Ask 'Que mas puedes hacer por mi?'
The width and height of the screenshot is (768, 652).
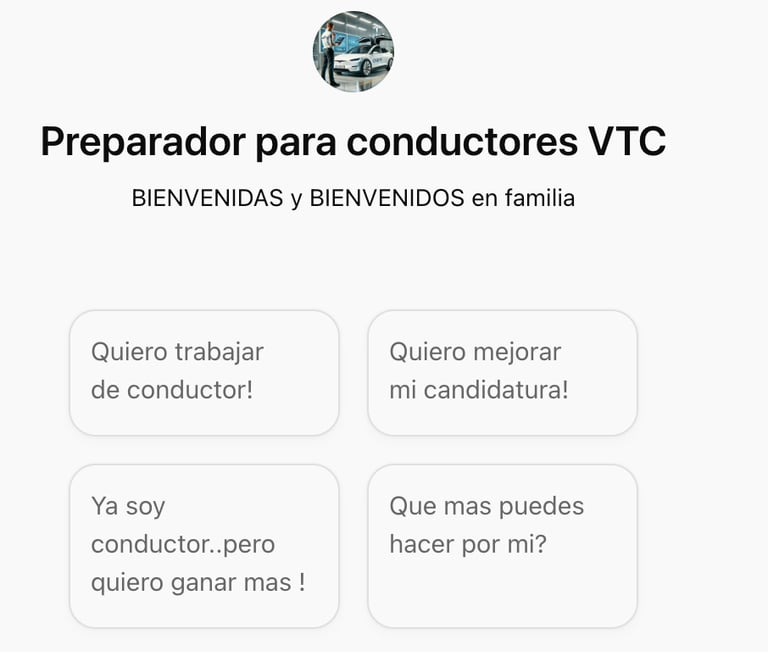point(502,545)
